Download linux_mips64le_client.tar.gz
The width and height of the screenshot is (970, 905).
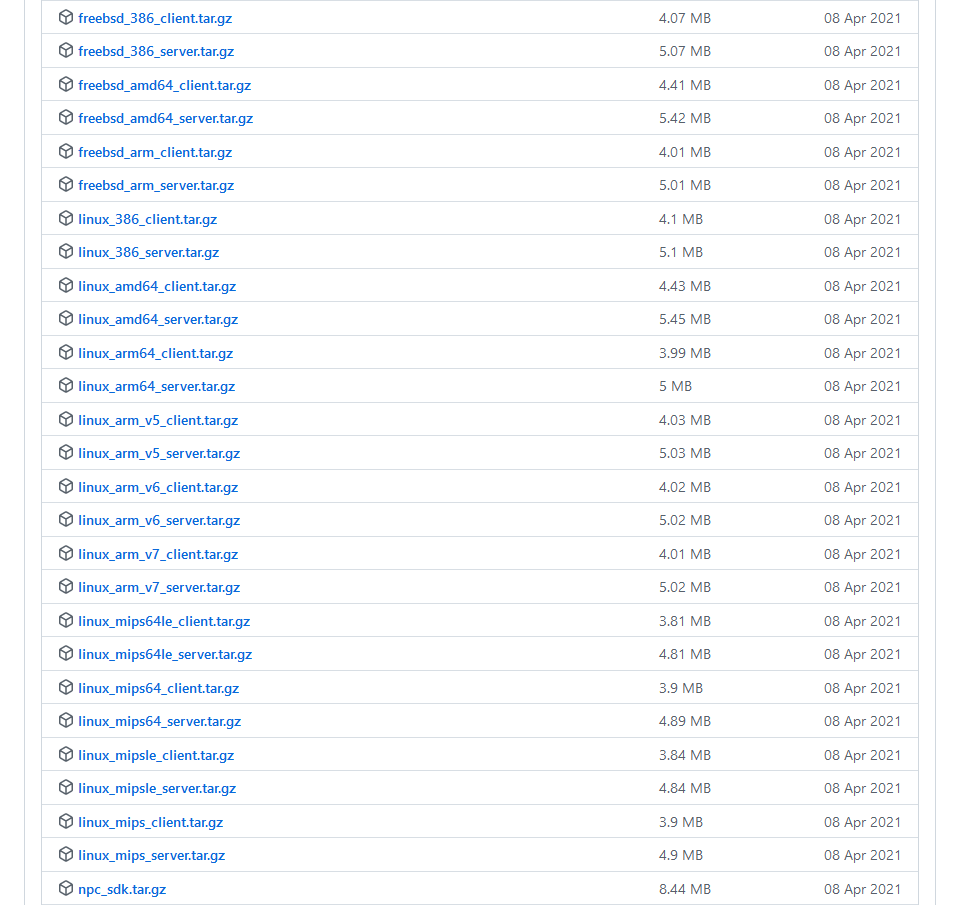pos(164,621)
